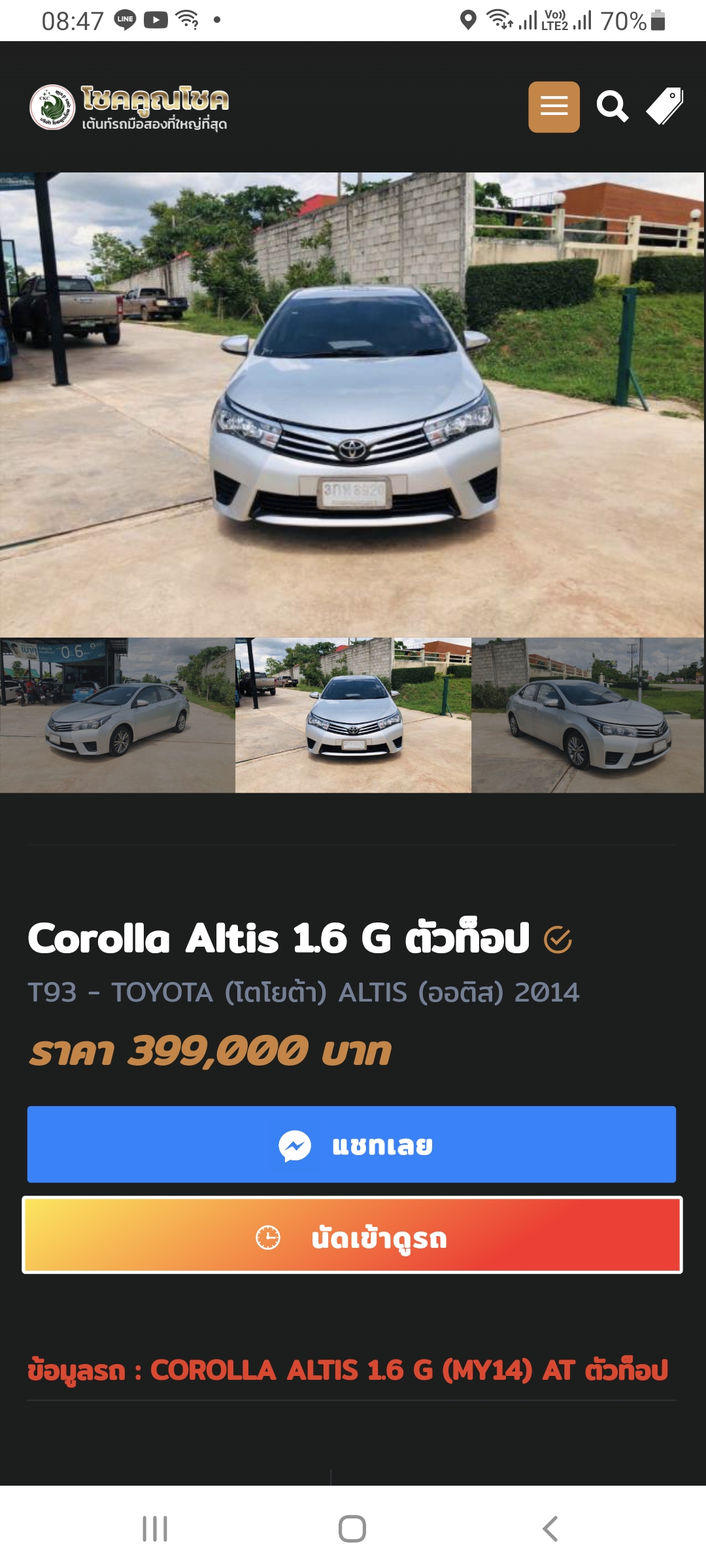Tap the โชคคูณโชค site logo
Viewport: 706px width, 1568px height.
click(129, 106)
